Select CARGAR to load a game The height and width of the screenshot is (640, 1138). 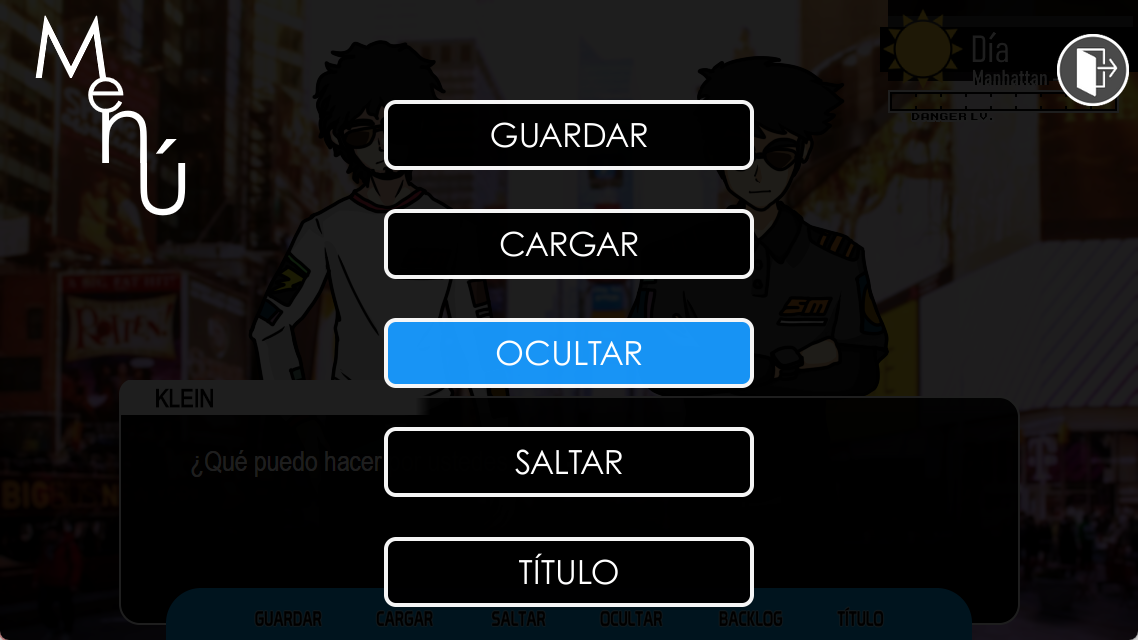pyautogui.click(x=568, y=244)
